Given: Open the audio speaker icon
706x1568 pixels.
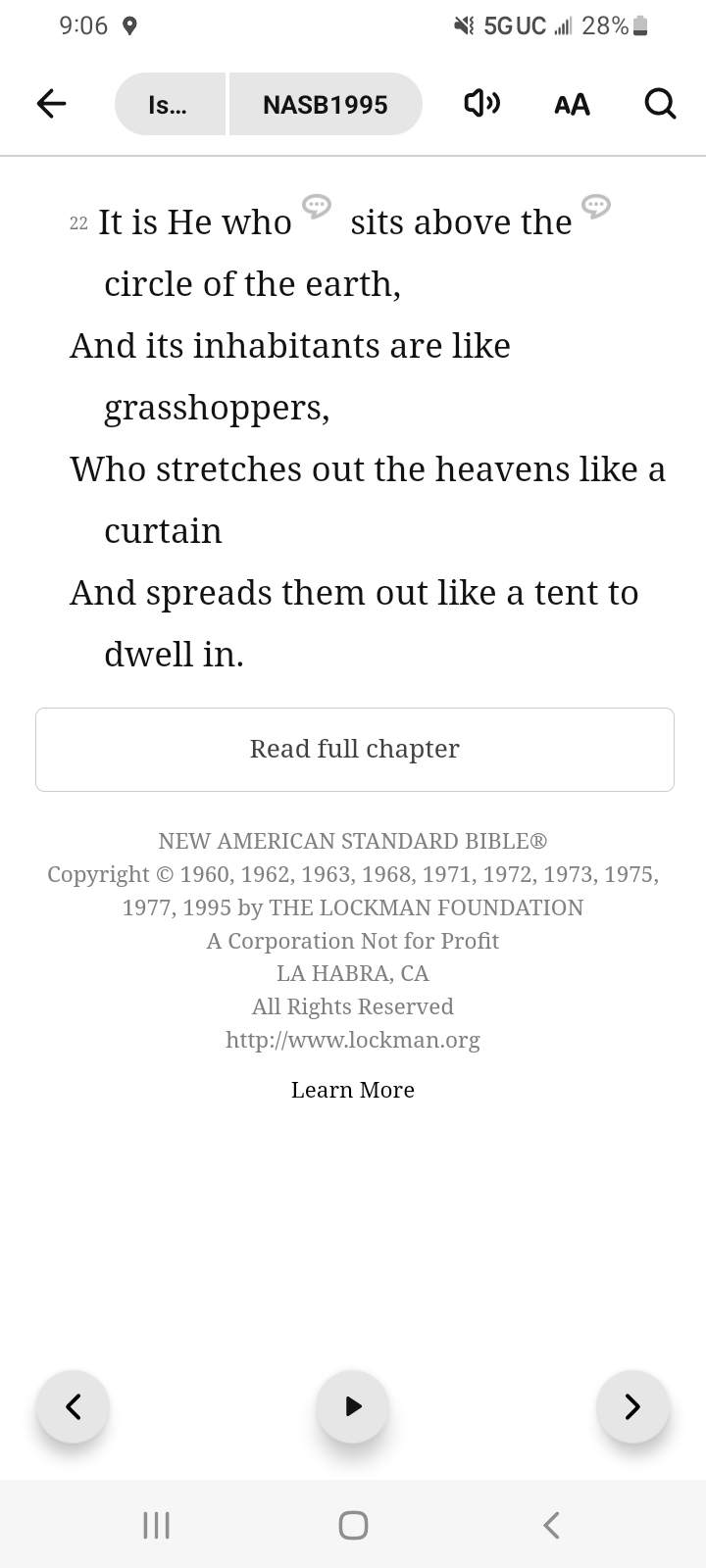Looking at the screenshot, I should tap(481, 103).
